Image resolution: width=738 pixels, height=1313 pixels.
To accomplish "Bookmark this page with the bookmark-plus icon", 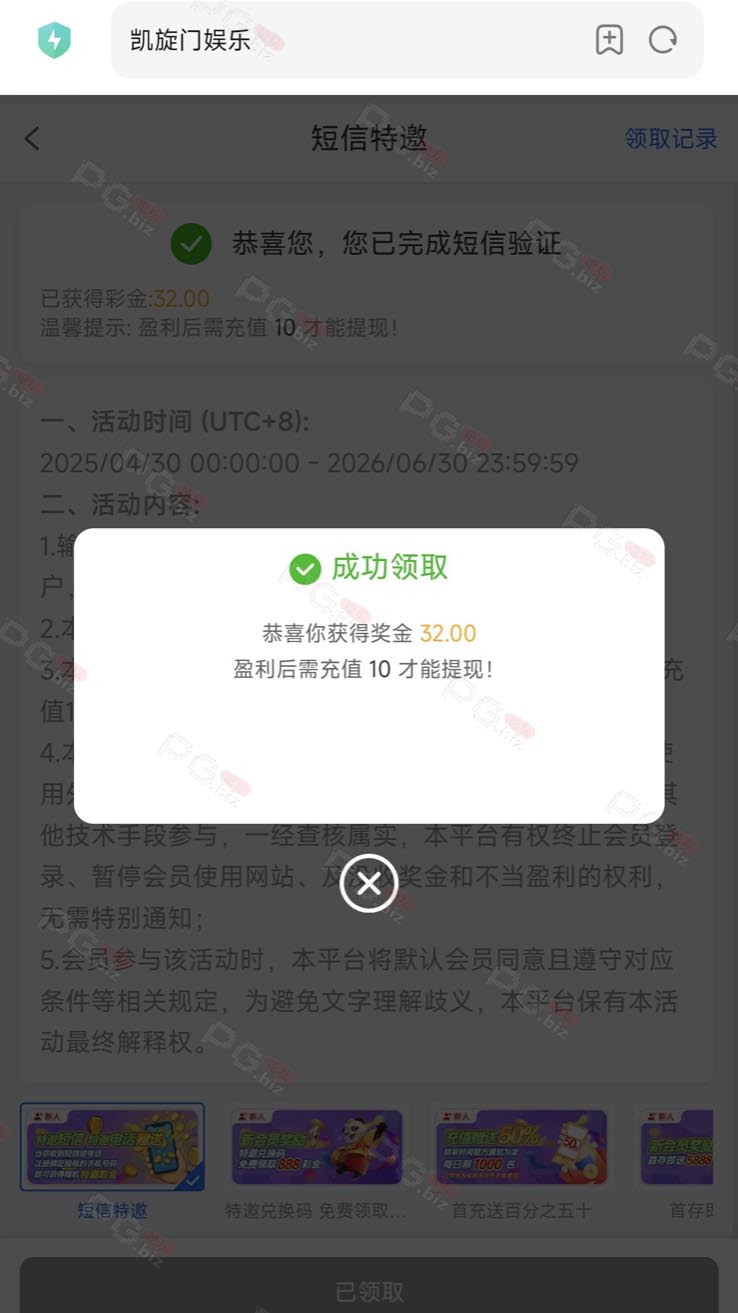I will [609, 40].
